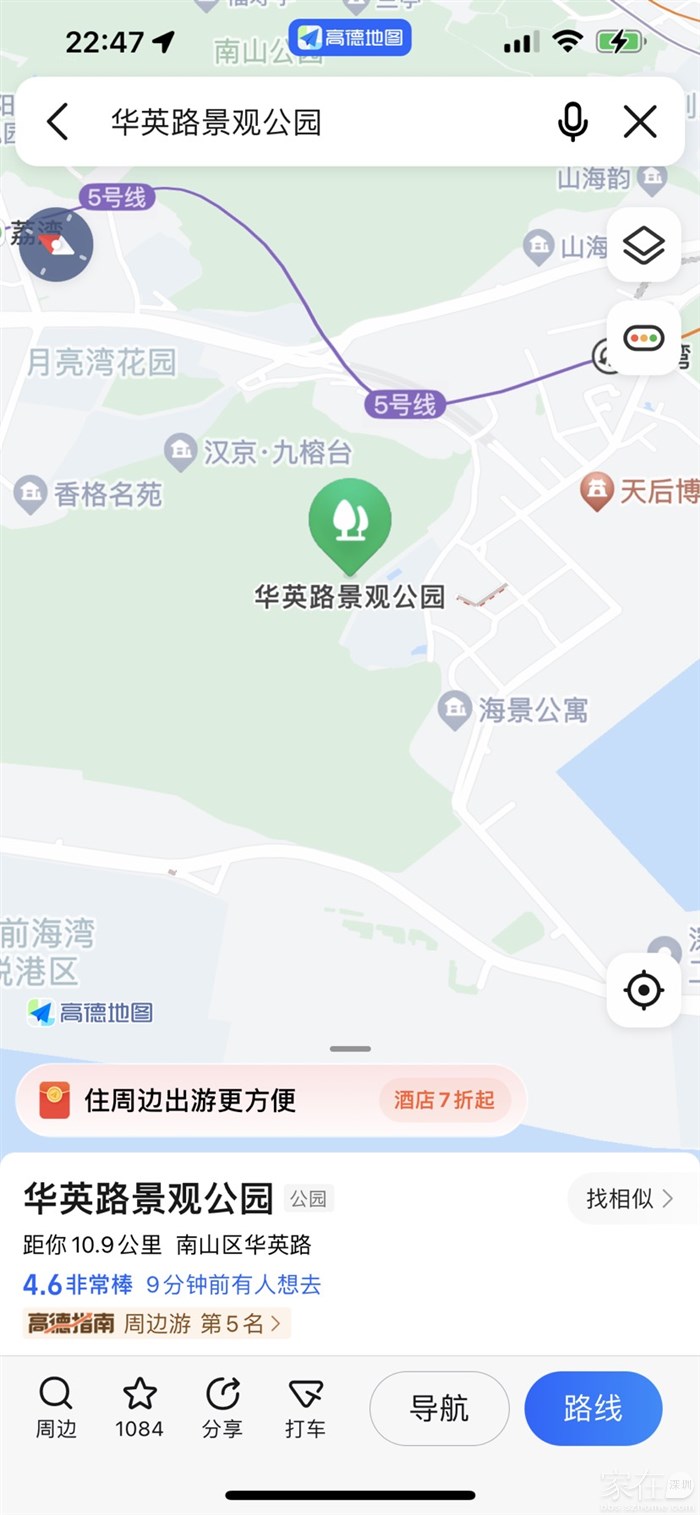
Task: Open the 酒店7折起 hotel banner
Action: coord(444,1100)
